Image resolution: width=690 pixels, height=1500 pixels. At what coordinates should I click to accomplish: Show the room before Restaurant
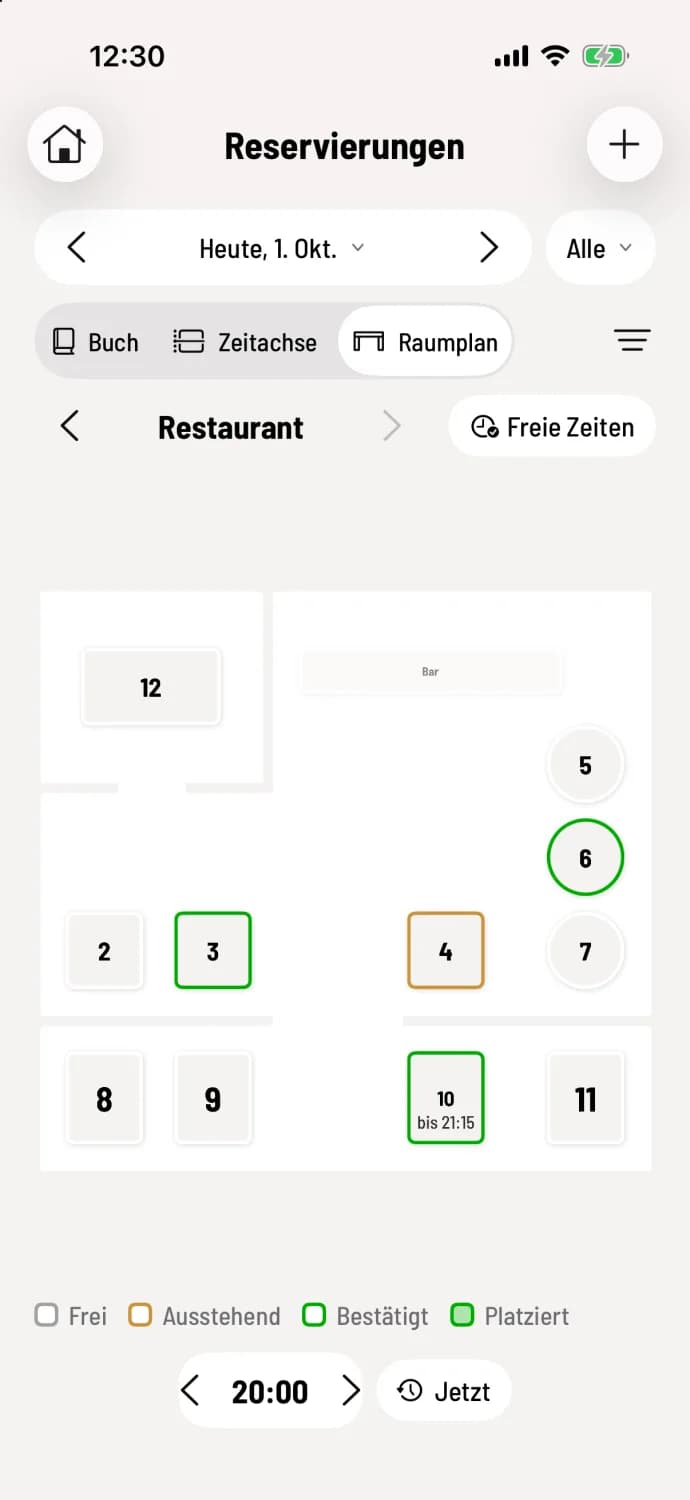69,427
